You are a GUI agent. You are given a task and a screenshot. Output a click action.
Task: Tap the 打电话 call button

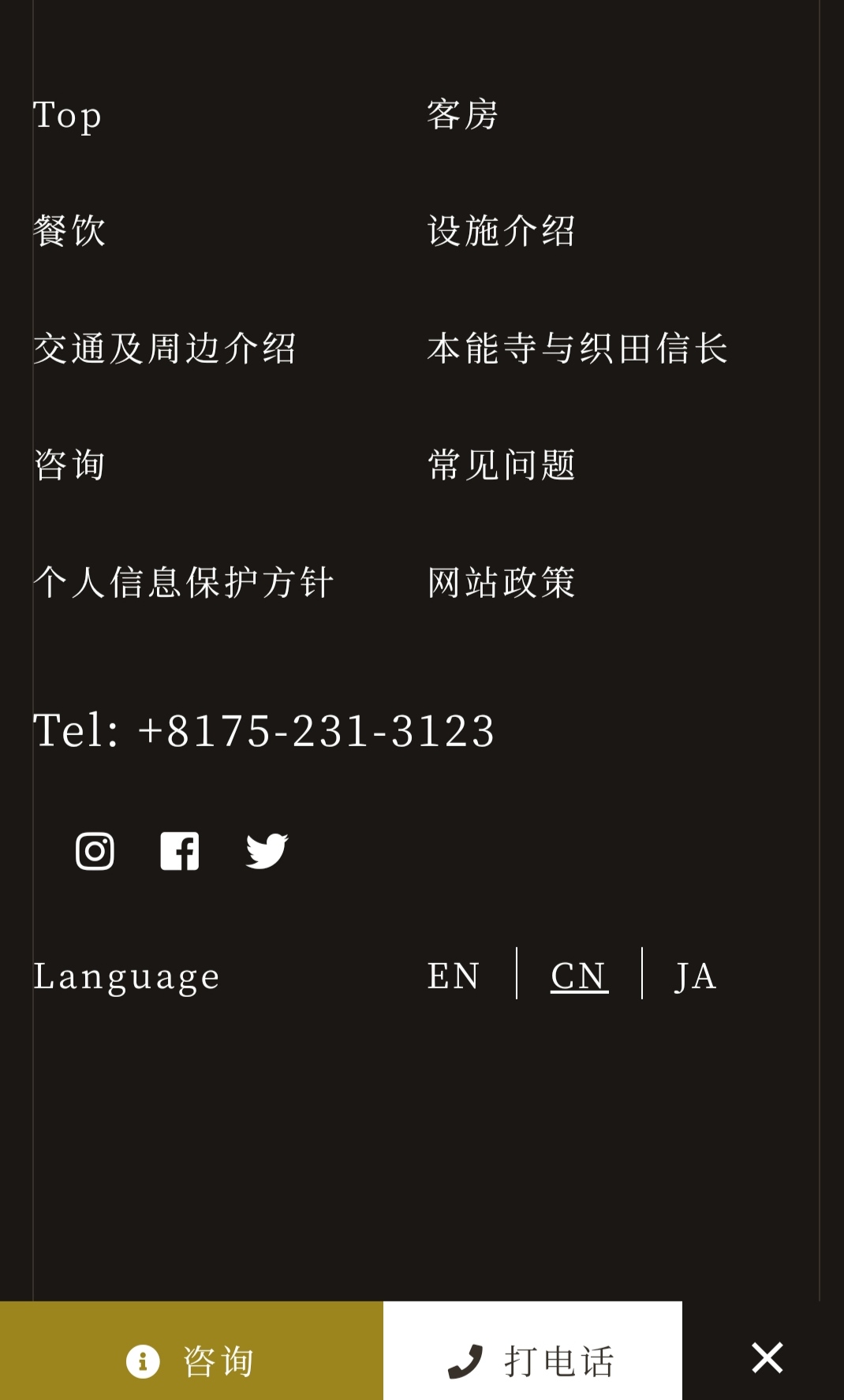tap(532, 1360)
